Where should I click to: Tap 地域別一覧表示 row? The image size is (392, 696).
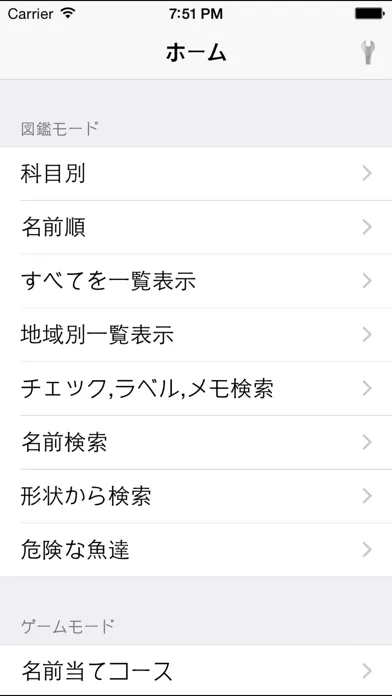[x=196, y=335]
